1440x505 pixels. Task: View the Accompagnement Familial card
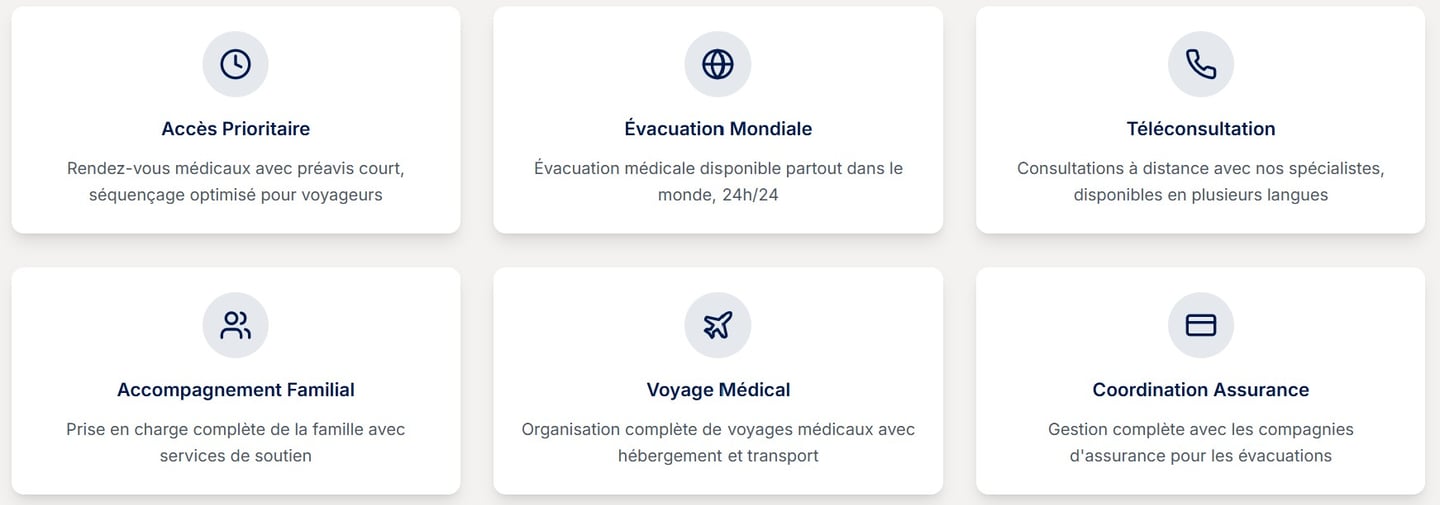(x=235, y=390)
